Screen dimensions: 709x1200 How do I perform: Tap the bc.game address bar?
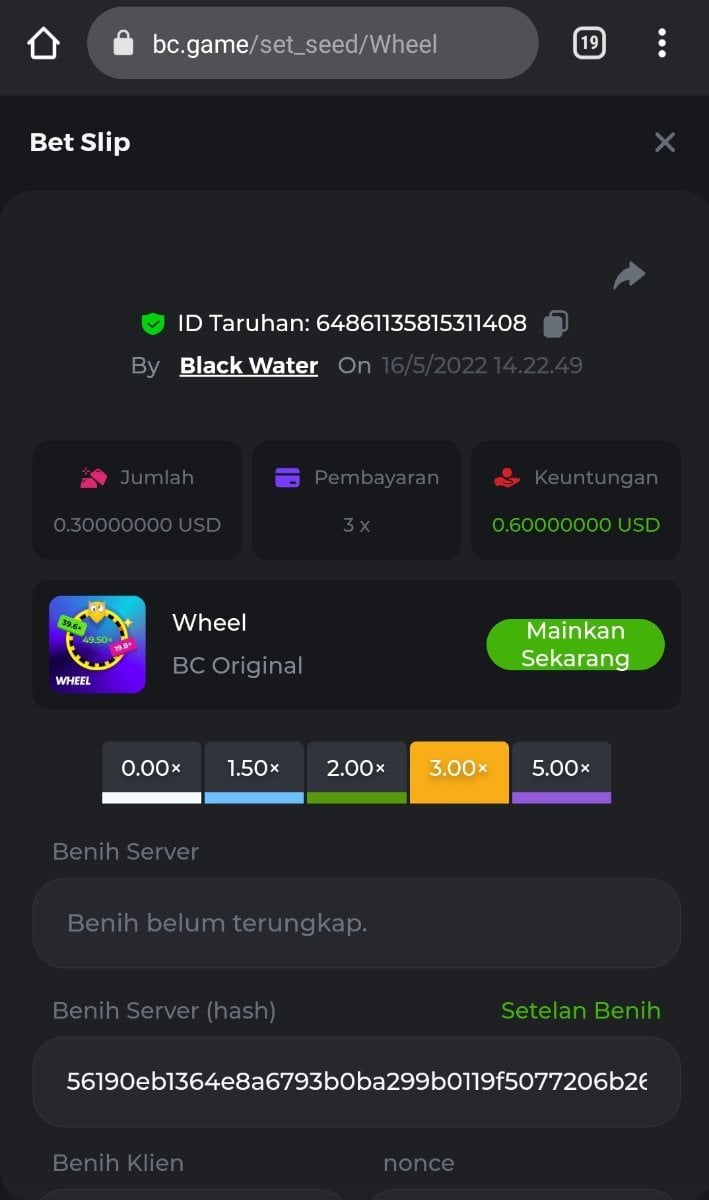click(312, 43)
